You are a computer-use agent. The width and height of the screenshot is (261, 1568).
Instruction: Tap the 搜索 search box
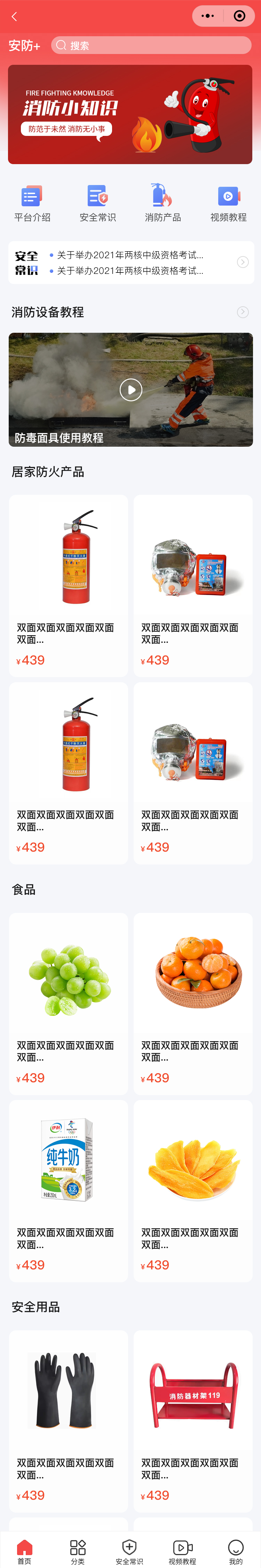151,45
